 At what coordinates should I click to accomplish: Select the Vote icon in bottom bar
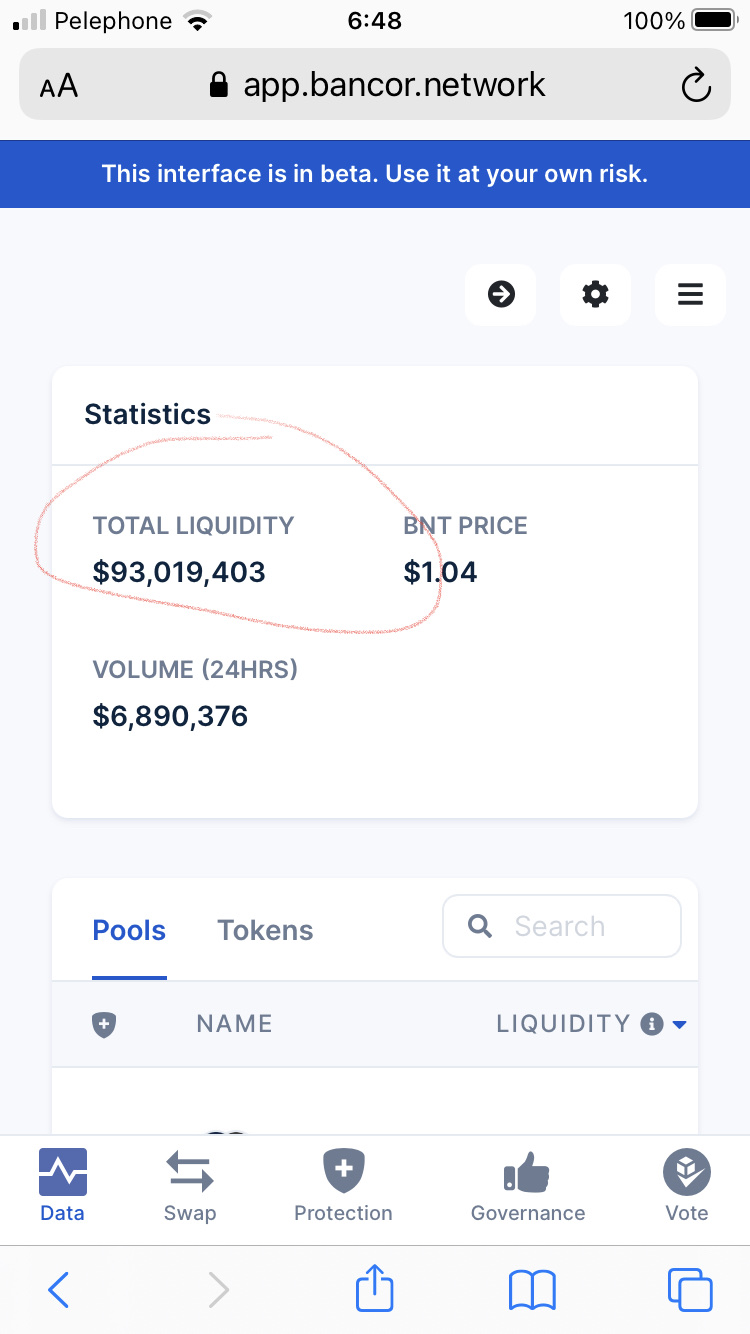click(686, 1170)
